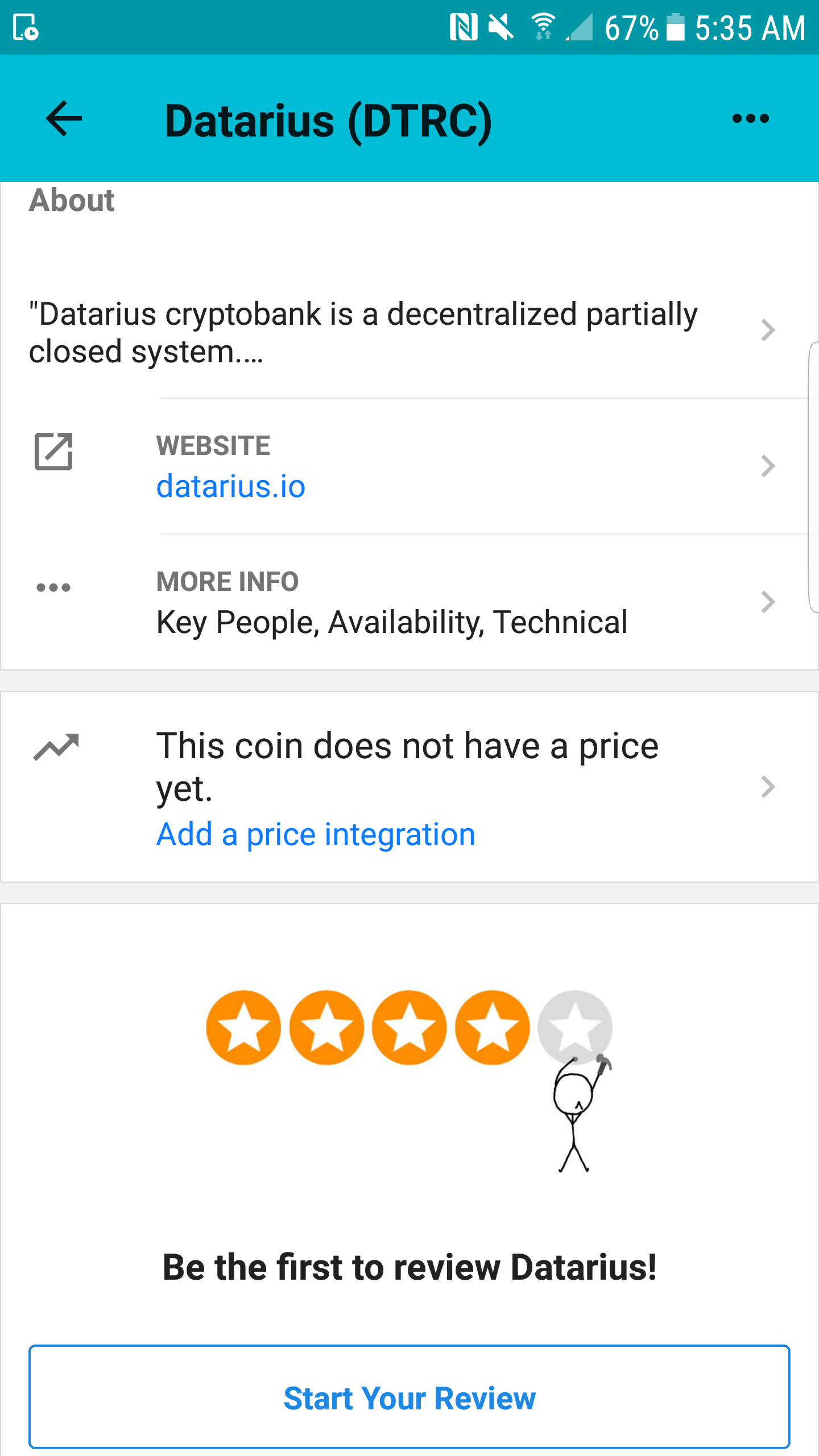Viewport: 819px width, 1456px height.
Task: Rate Datarius five stars
Action: pyautogui.click(x=575, y=1027)
